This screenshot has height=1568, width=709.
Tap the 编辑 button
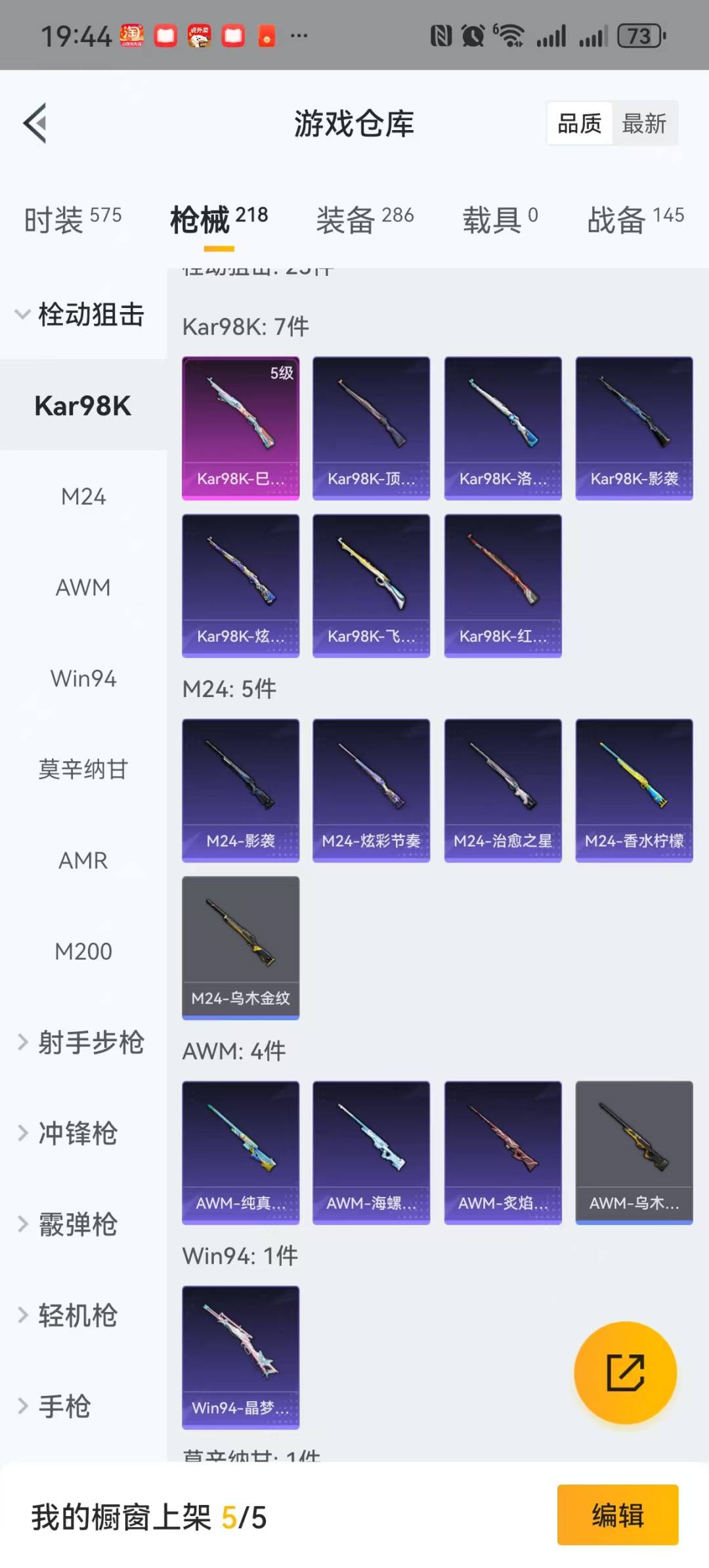[617, 1515]
